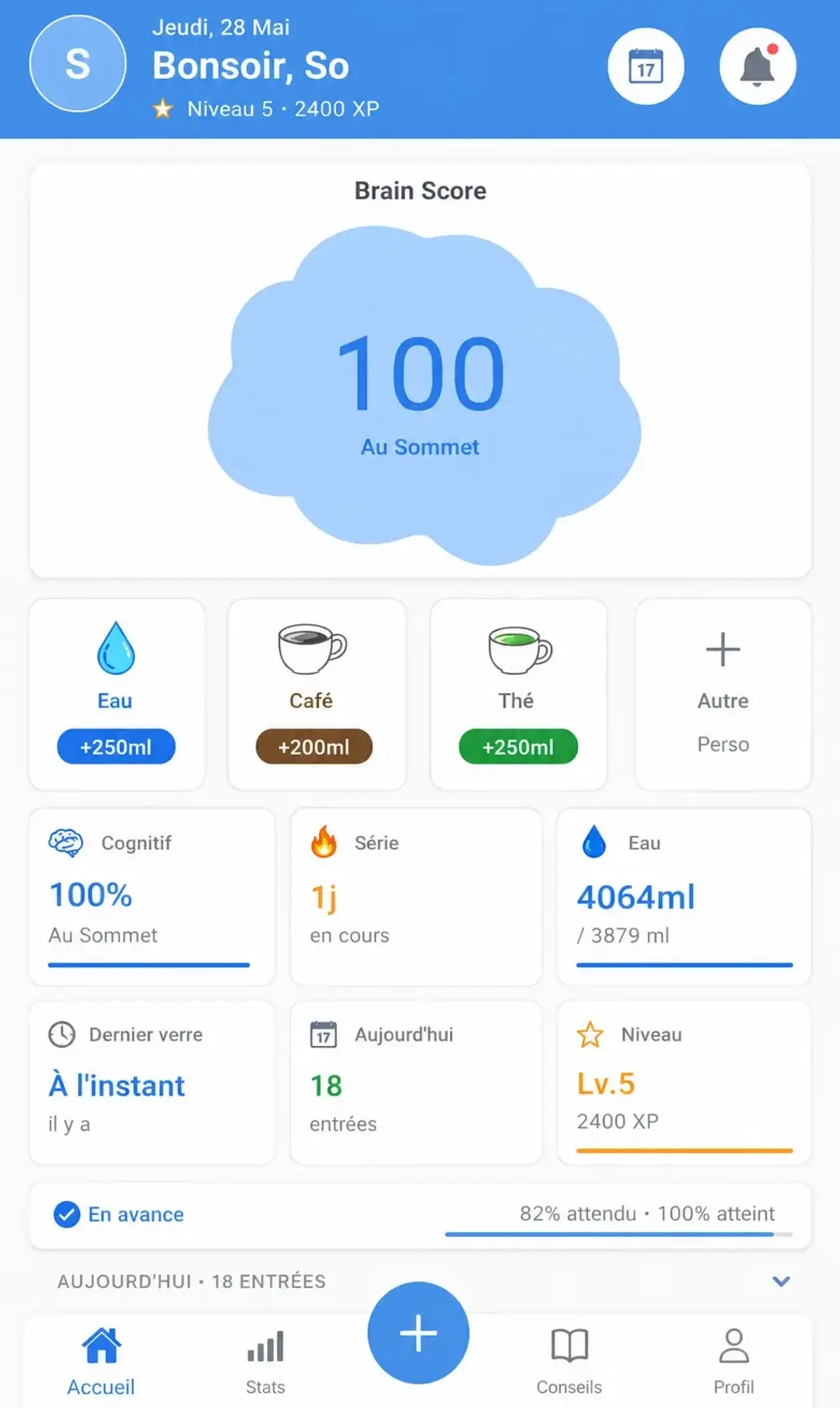View the Niveau Lv.5 card

pyautogui.click(x=684, y=1082)
